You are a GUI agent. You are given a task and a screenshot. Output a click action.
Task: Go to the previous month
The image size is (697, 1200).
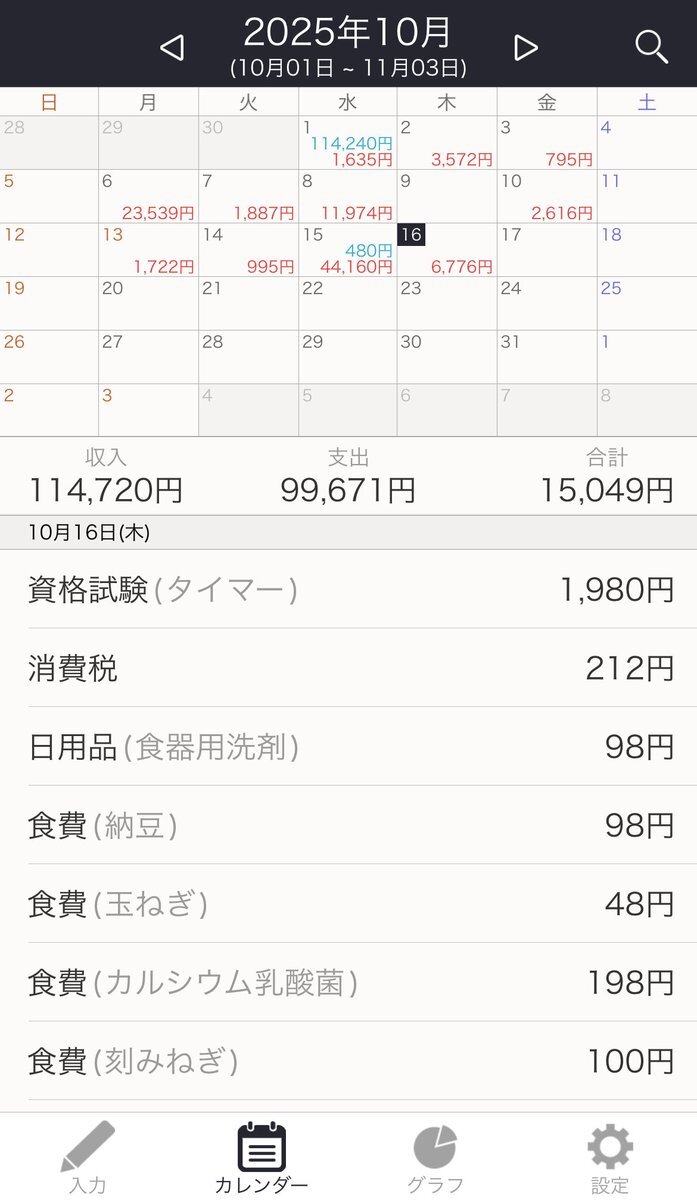pyautogui.click(x=172, y=47)
